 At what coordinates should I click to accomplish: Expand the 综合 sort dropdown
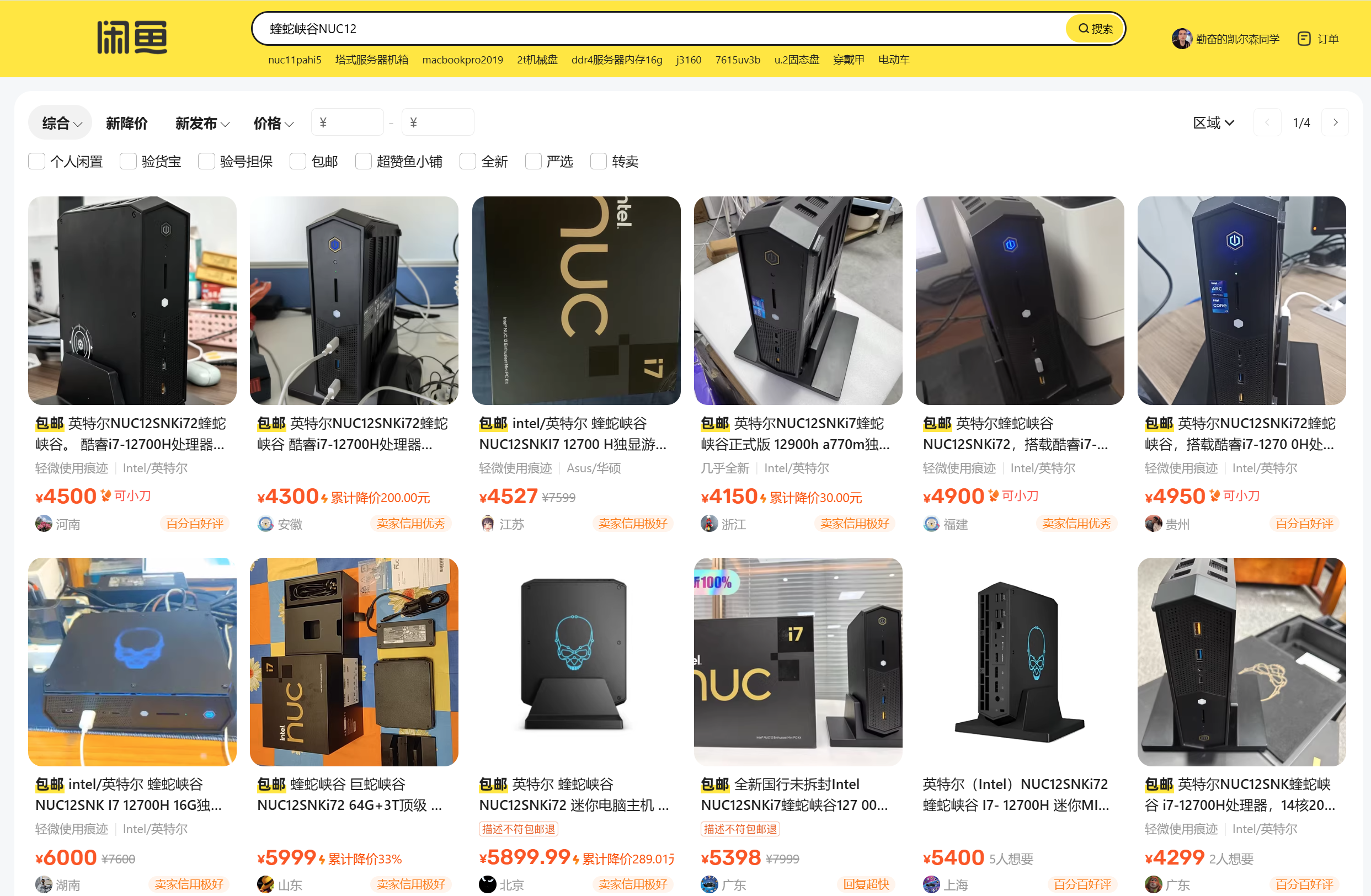62,122
